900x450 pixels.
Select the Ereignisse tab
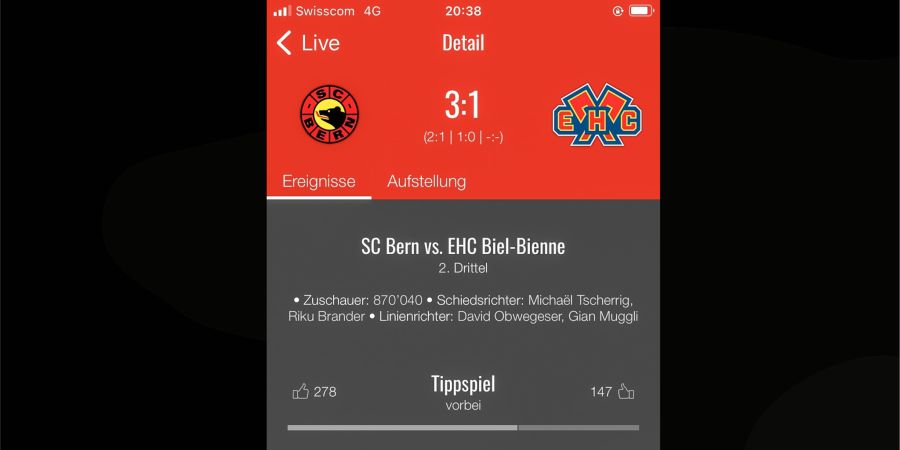(x=319, y=182)
